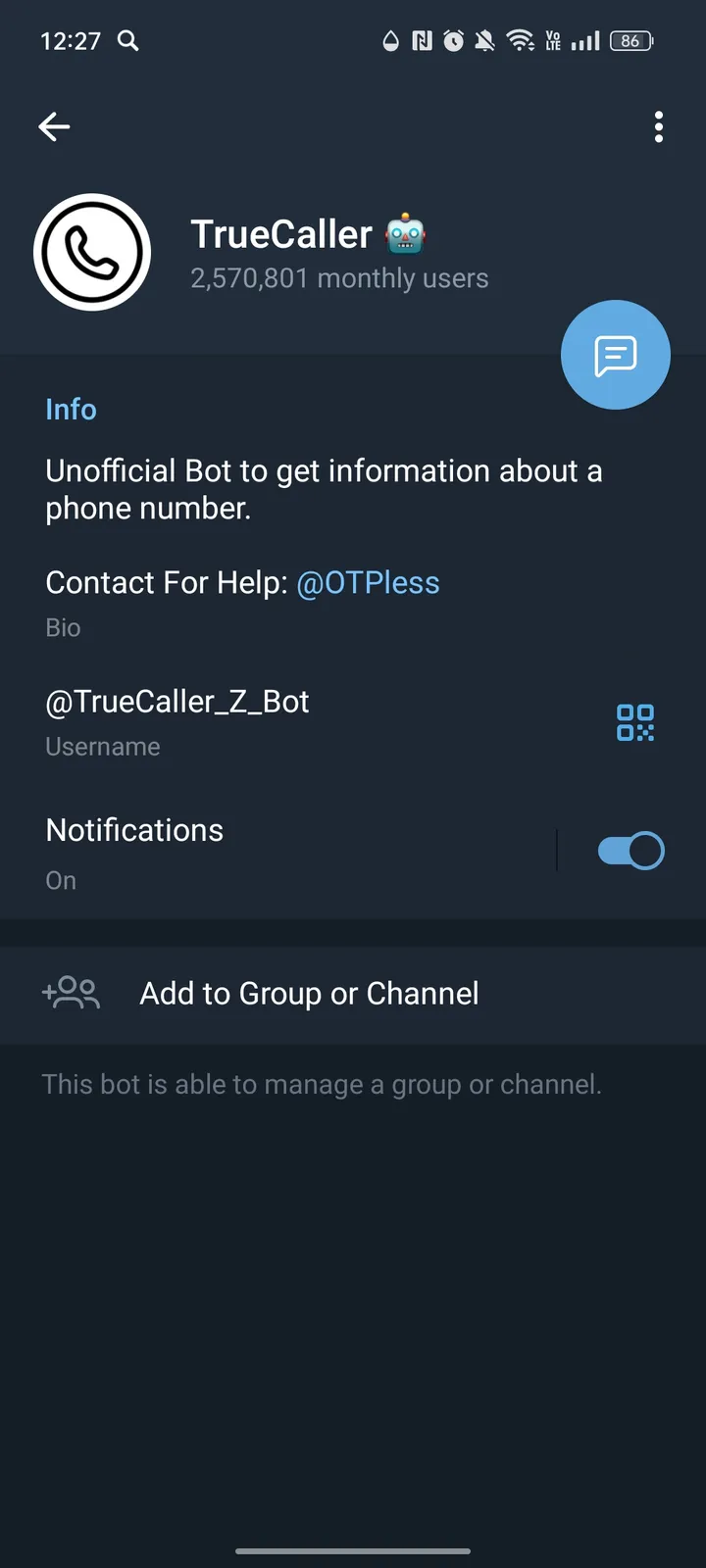Open the TrueCaller bot's profile photo
706x1568 pixels.
click(92, 252)
